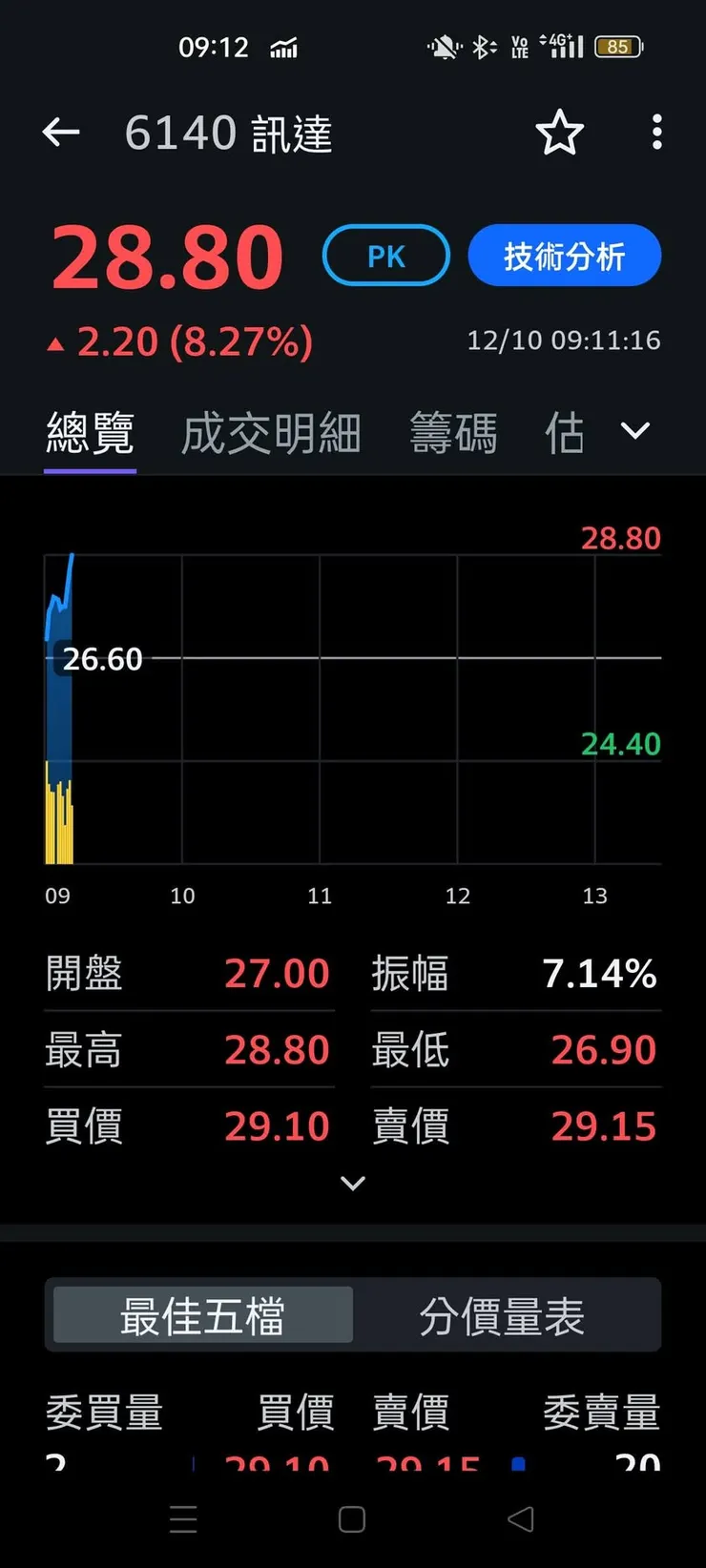Tap the signal strength icon beside the clock

tap(283, 45)
